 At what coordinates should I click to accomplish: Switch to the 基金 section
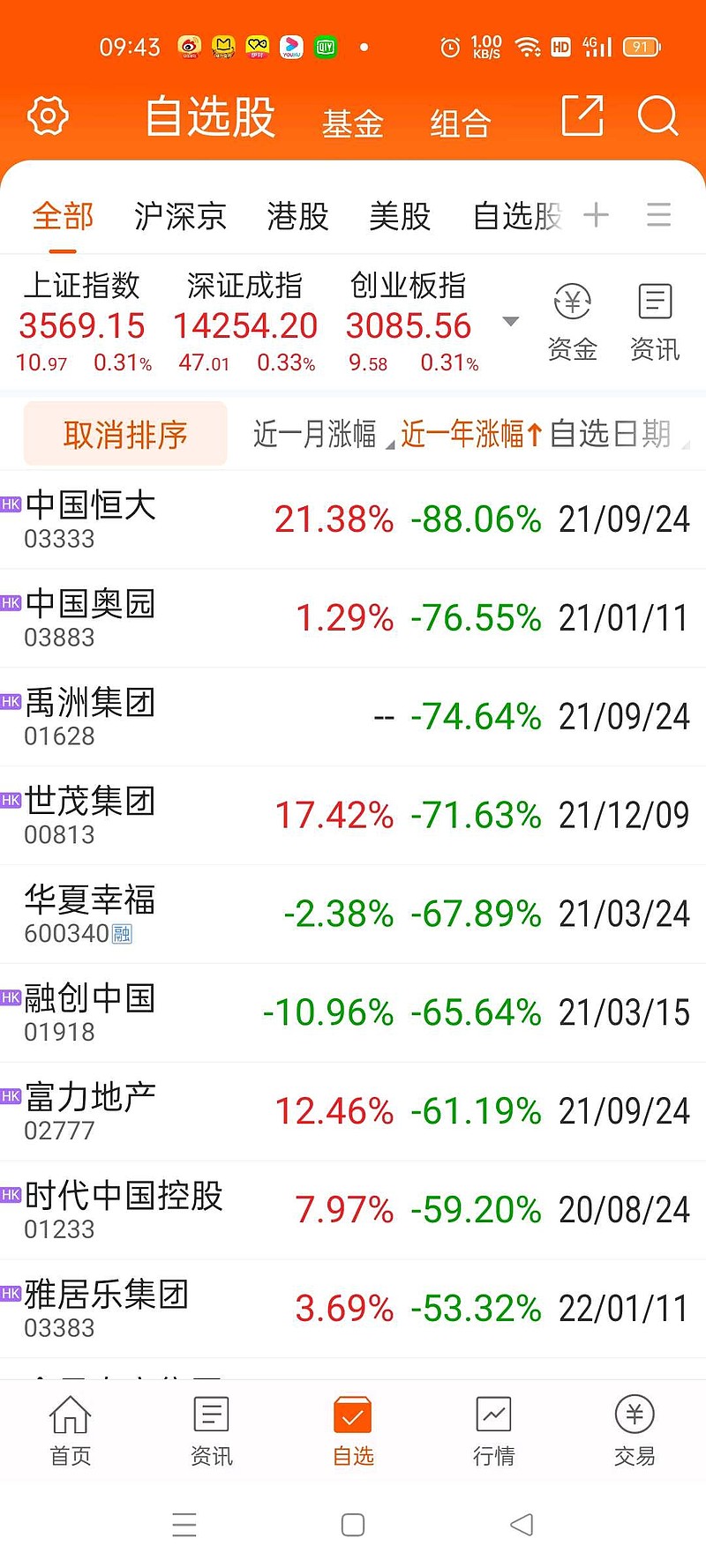click(353, 123)
